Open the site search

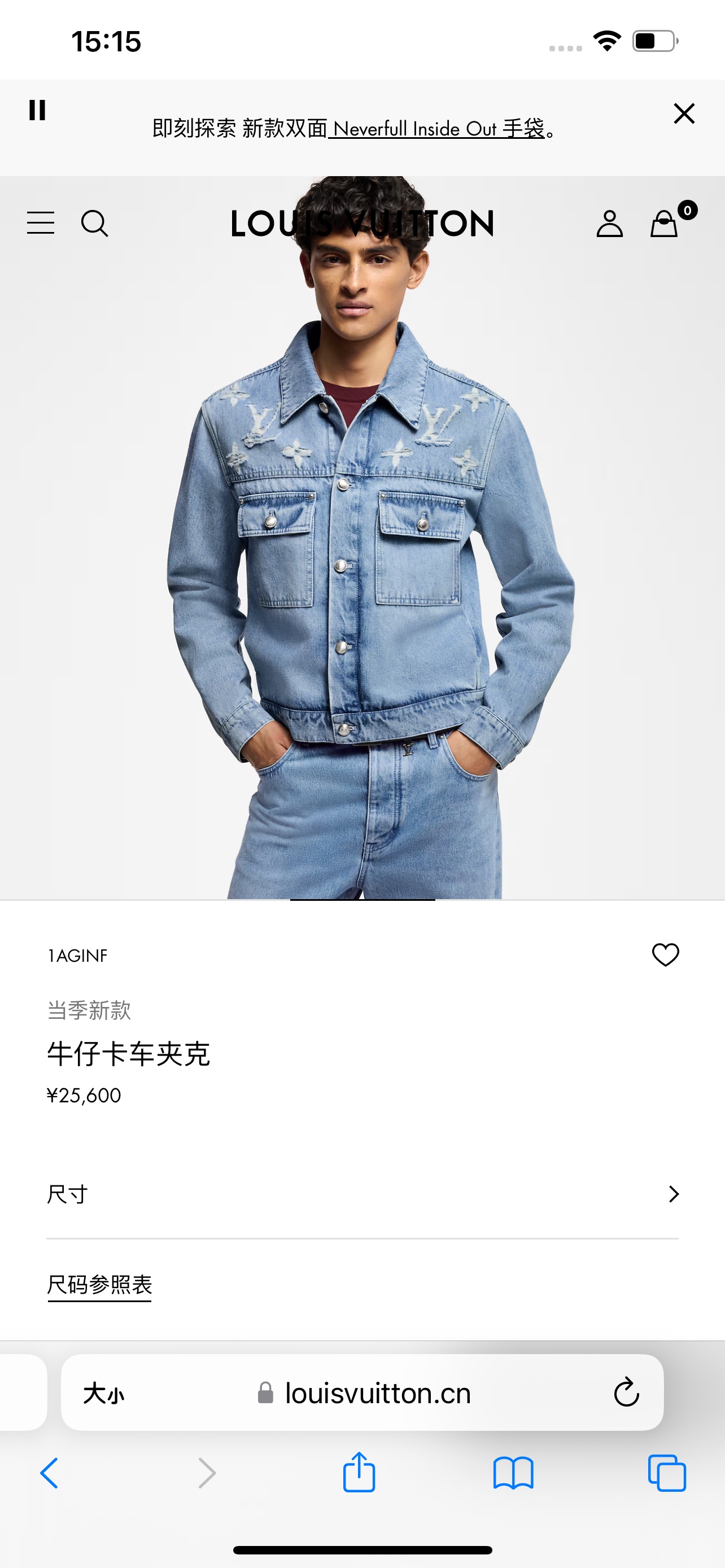pos(94,224)
